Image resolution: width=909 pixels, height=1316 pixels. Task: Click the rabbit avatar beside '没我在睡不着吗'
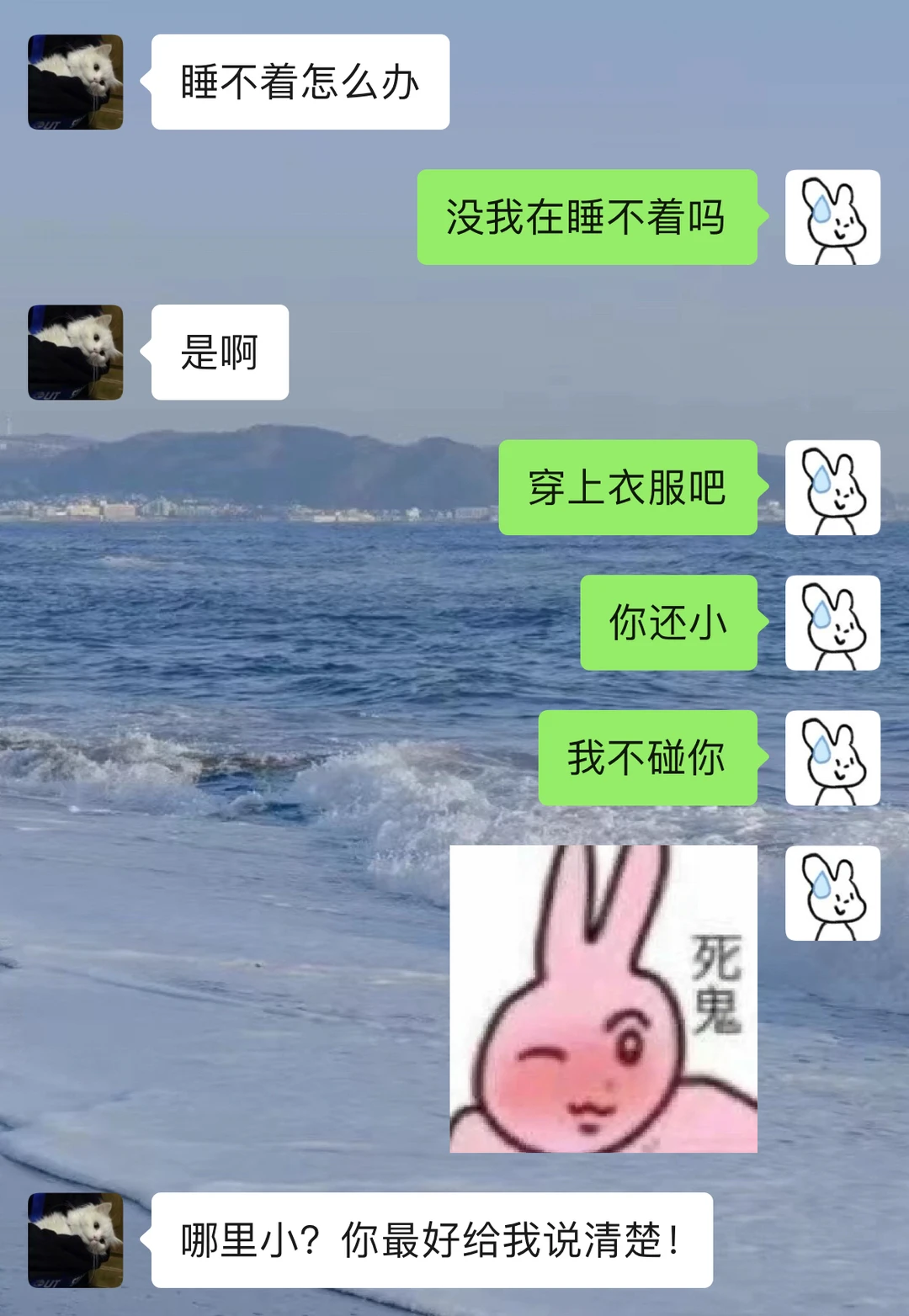[832, 219]
